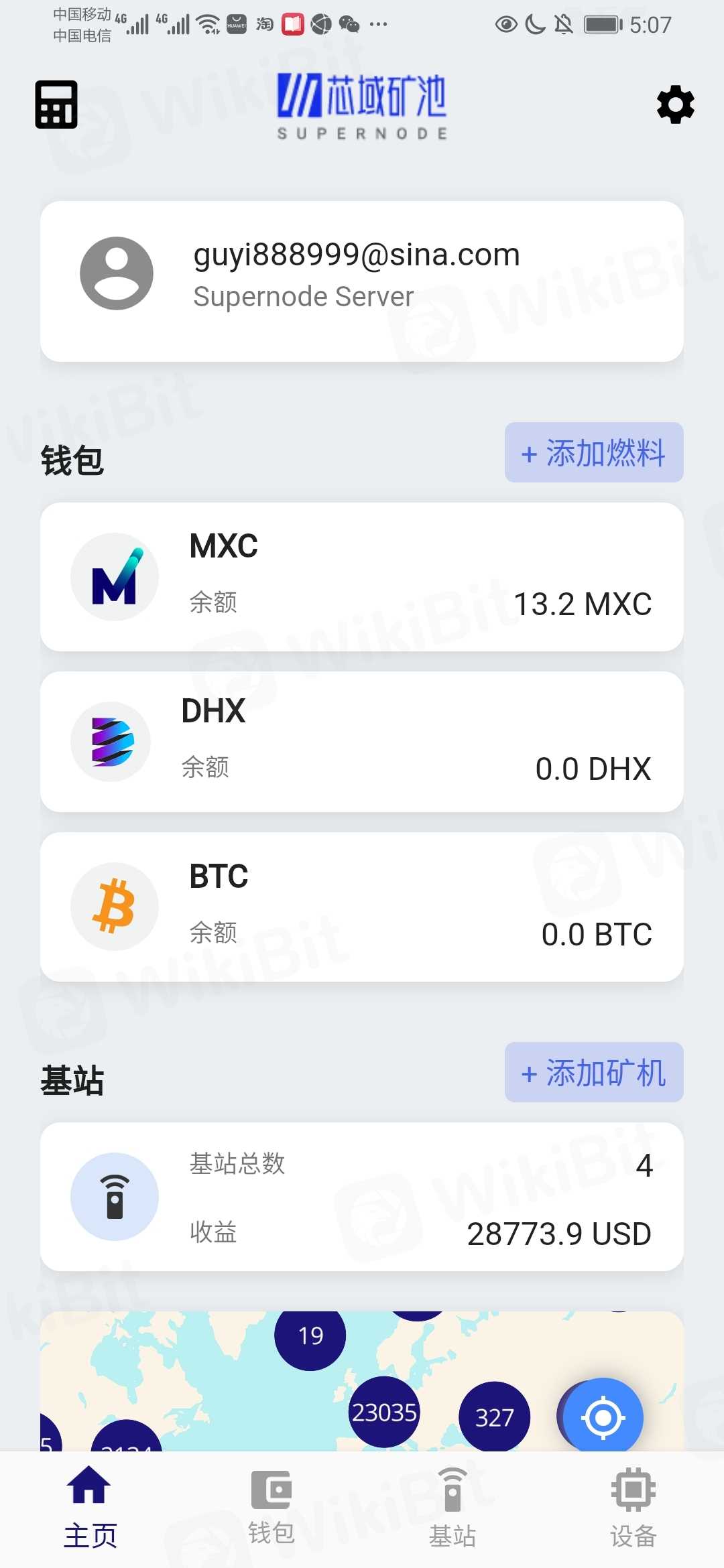View the BTC wallet balance card
The image size is (724, 1568).
coord(362,907)
